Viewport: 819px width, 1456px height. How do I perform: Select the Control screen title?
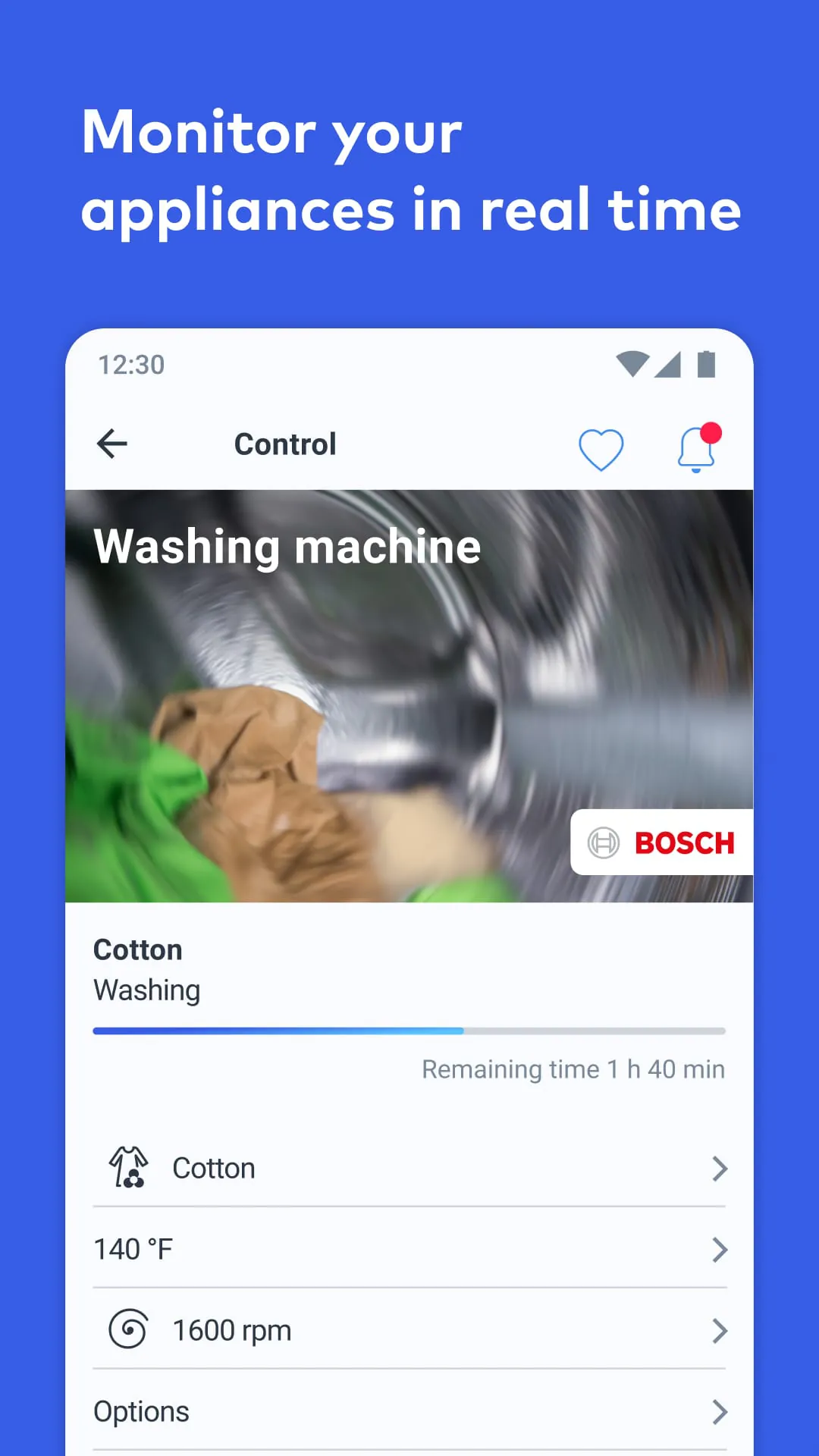285,444
